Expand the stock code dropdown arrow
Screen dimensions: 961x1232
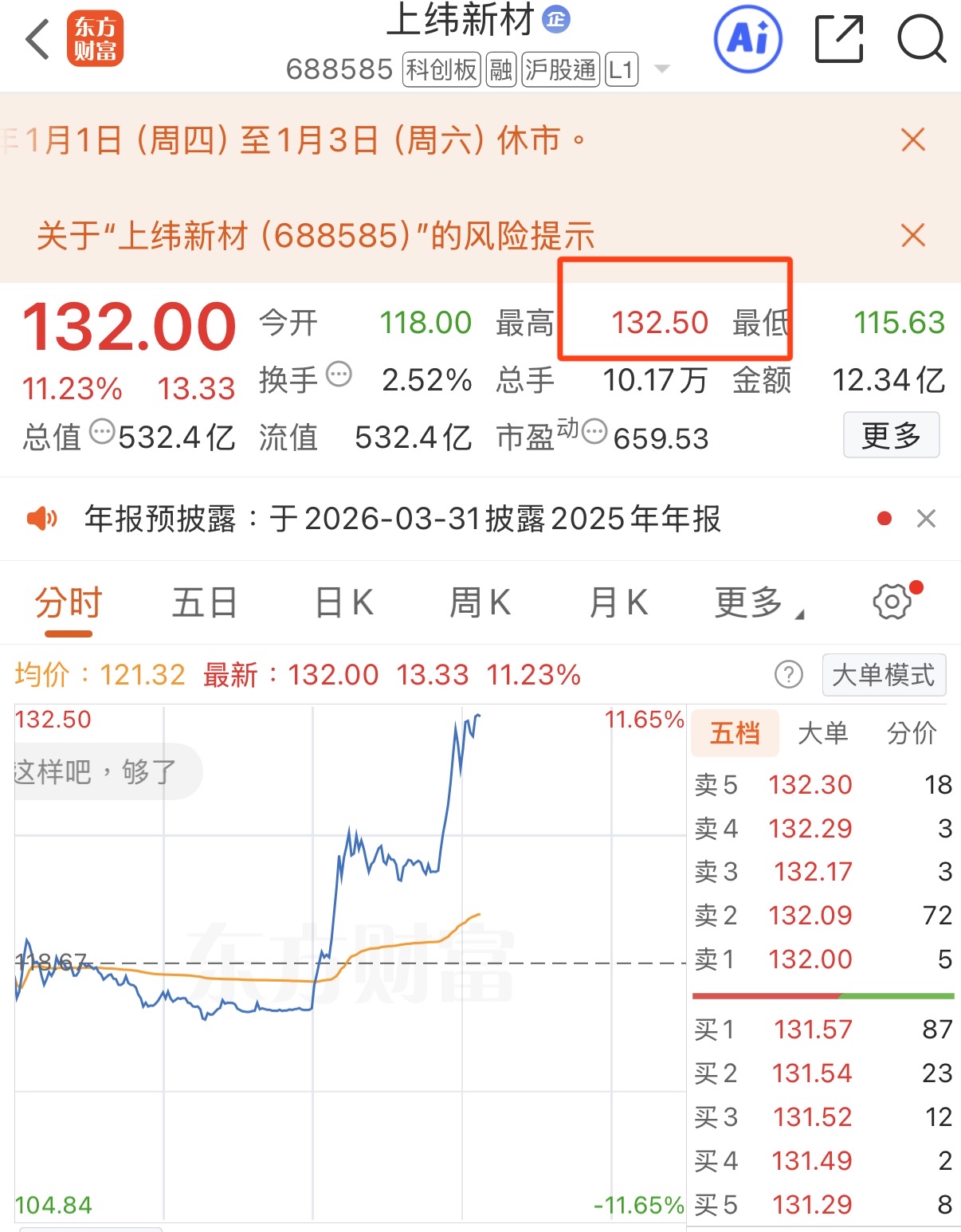click(x=661, y=70)
